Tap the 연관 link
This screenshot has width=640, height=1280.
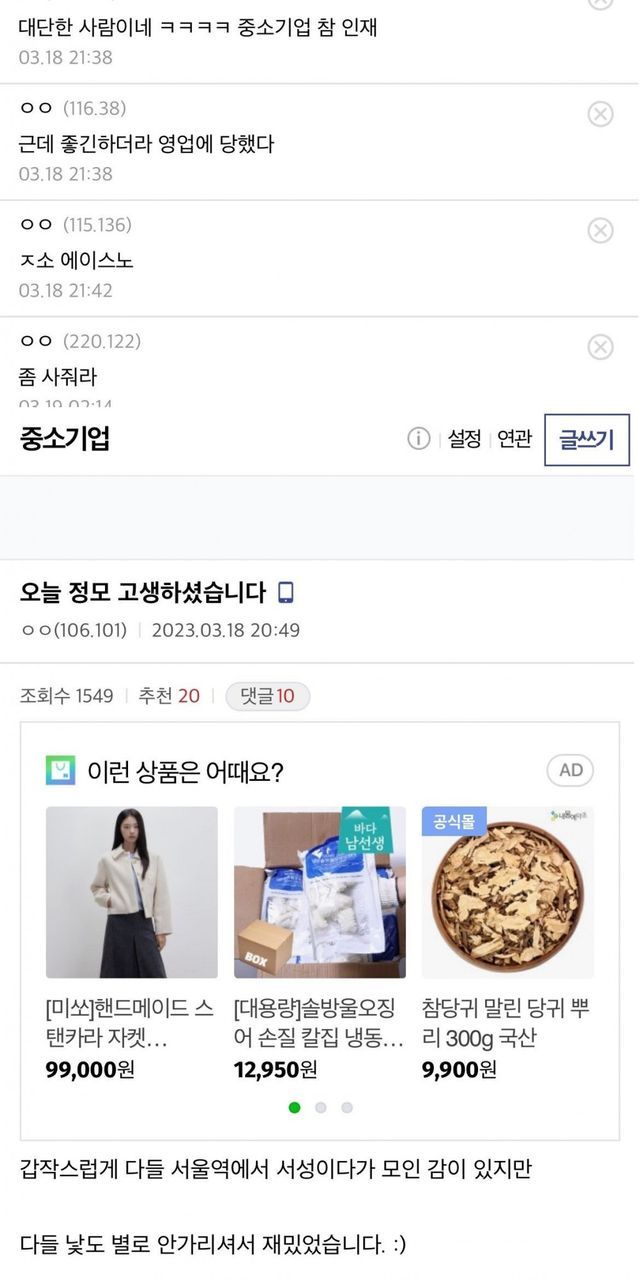(515, 439)
